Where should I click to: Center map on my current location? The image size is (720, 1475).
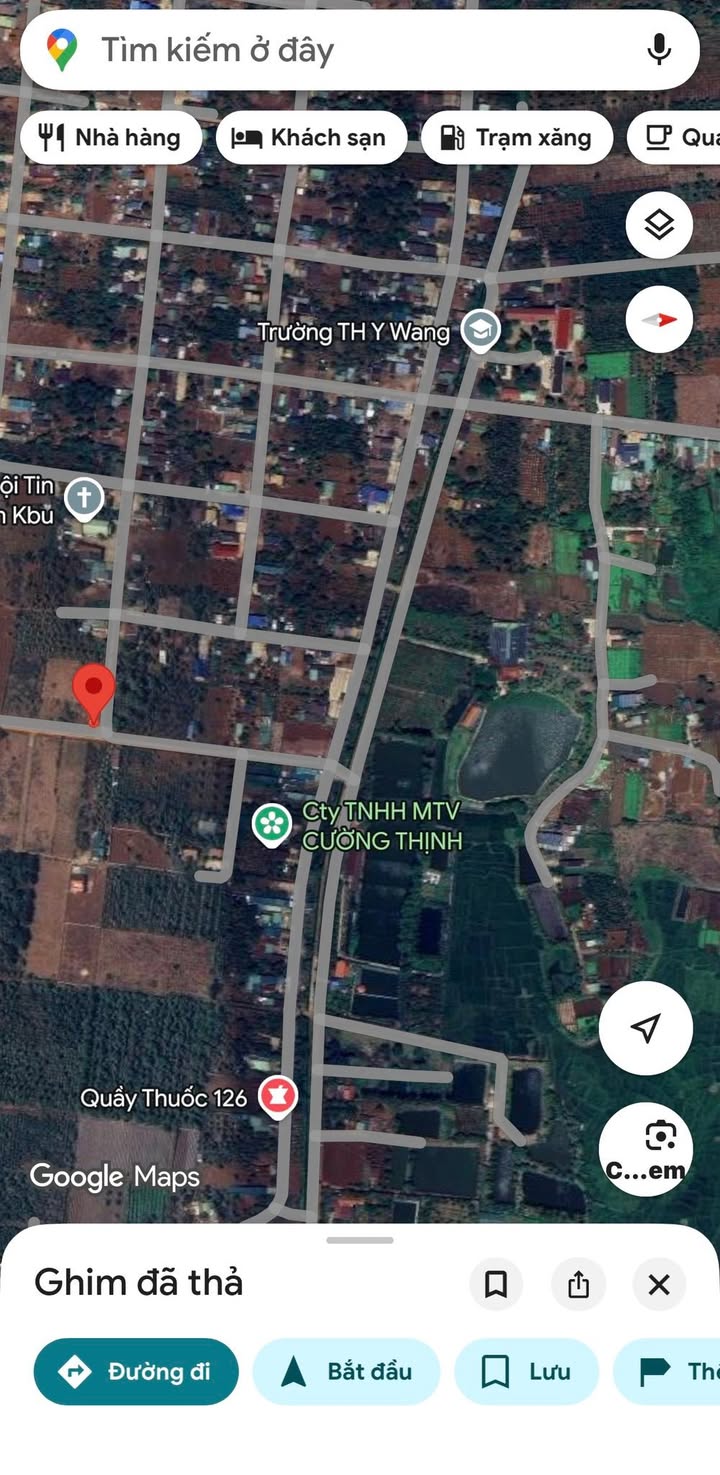(646, 1028)
